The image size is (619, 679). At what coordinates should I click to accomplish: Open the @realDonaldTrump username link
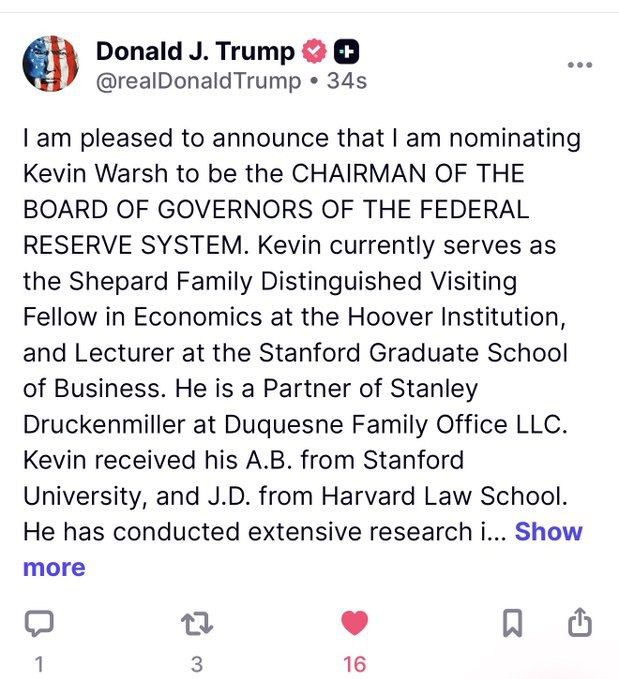(197, 81)
